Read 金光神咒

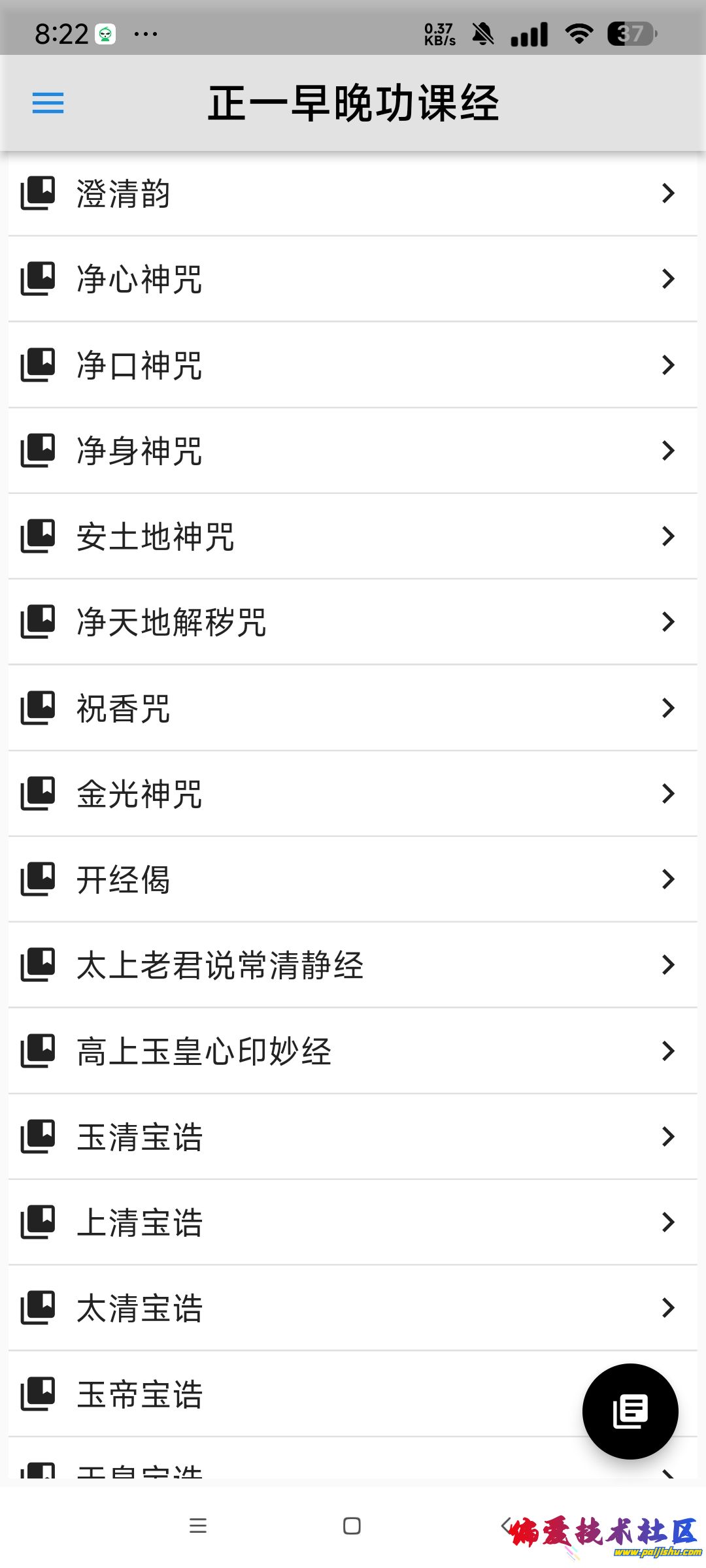click(x=353, y=794)
